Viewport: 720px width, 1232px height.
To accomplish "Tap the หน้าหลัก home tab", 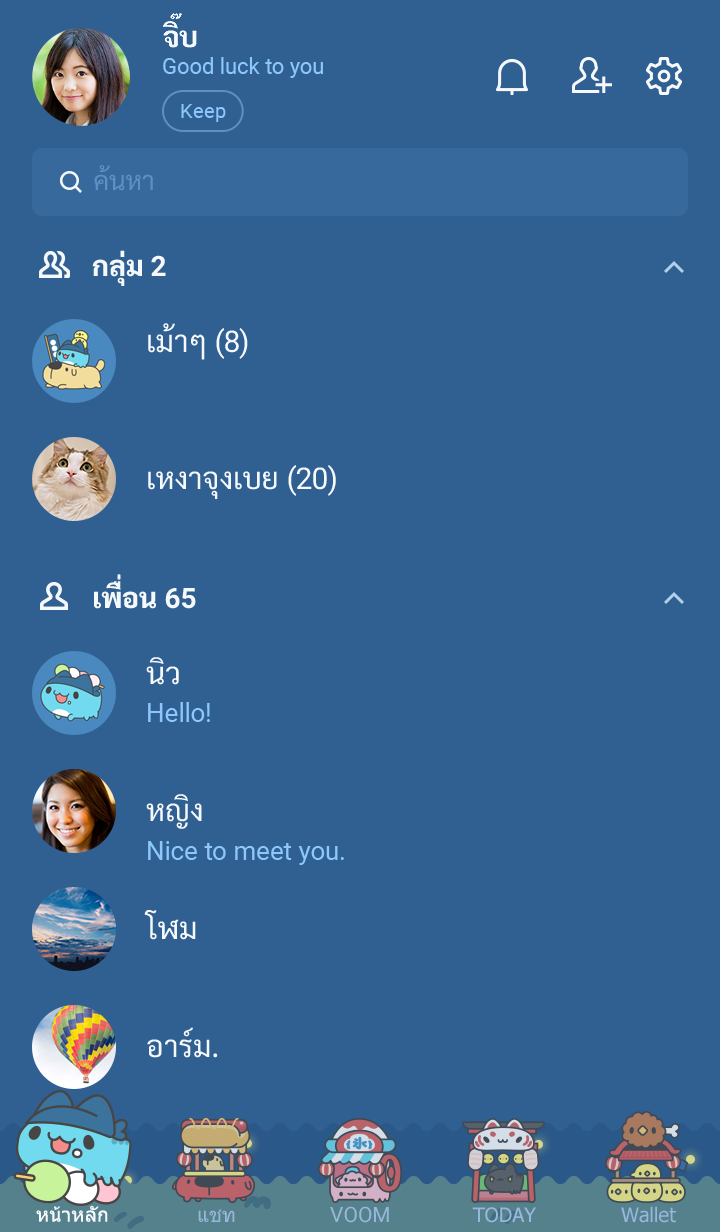I will 72,1170.
